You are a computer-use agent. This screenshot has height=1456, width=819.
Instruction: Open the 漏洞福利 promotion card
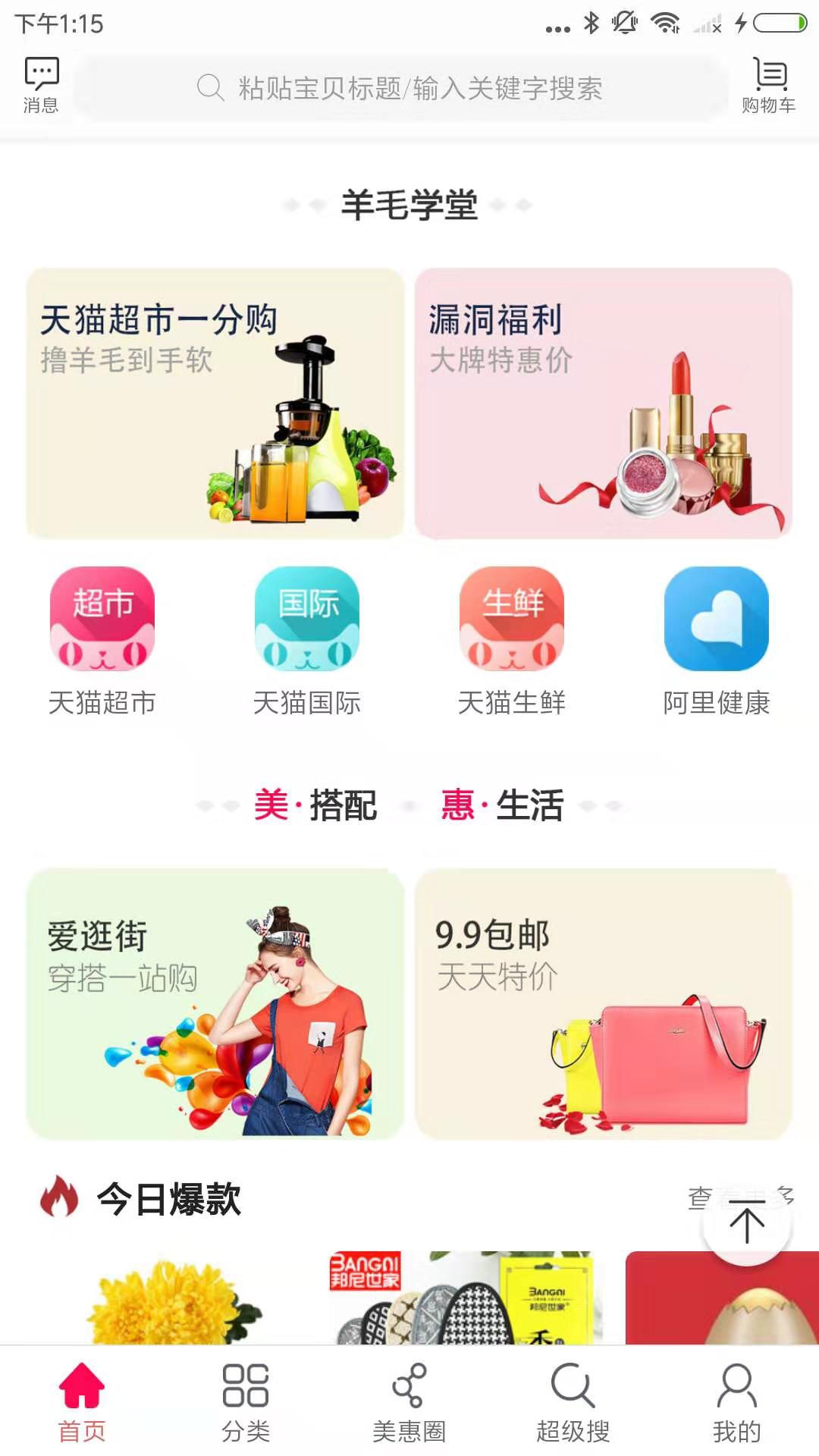[x=604, y=403]
